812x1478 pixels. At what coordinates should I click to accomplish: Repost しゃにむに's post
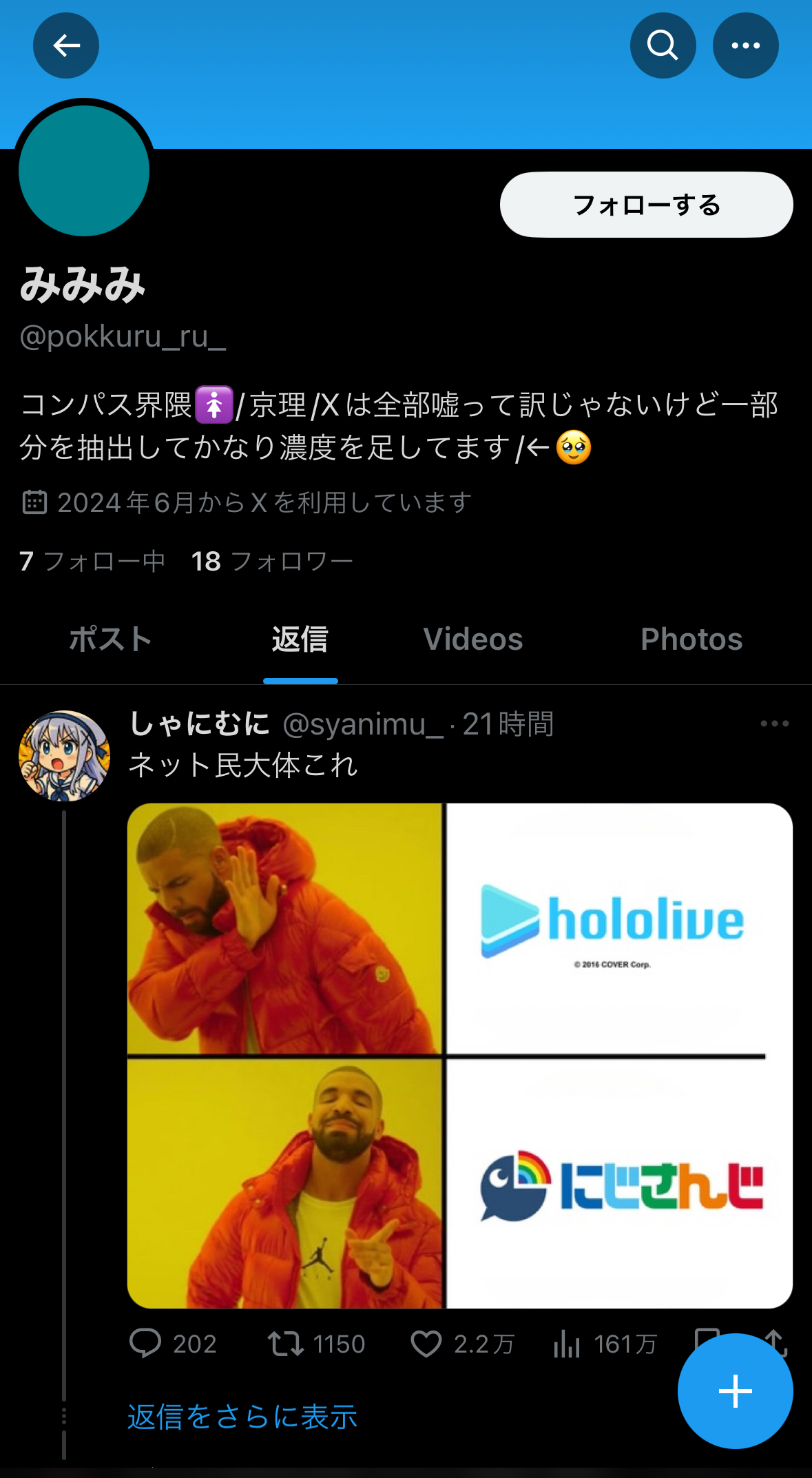coord(316,1344)
